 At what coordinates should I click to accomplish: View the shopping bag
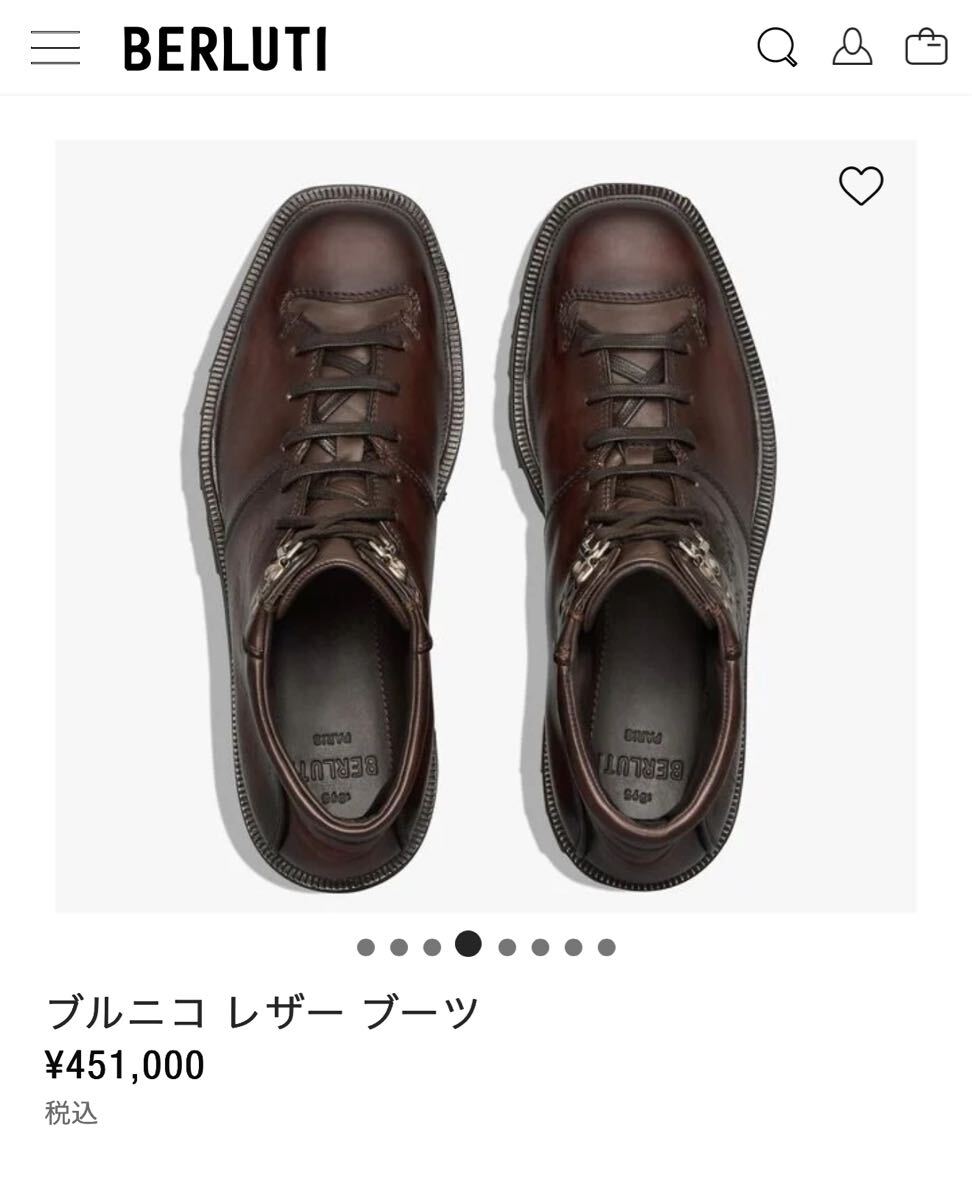926,47
